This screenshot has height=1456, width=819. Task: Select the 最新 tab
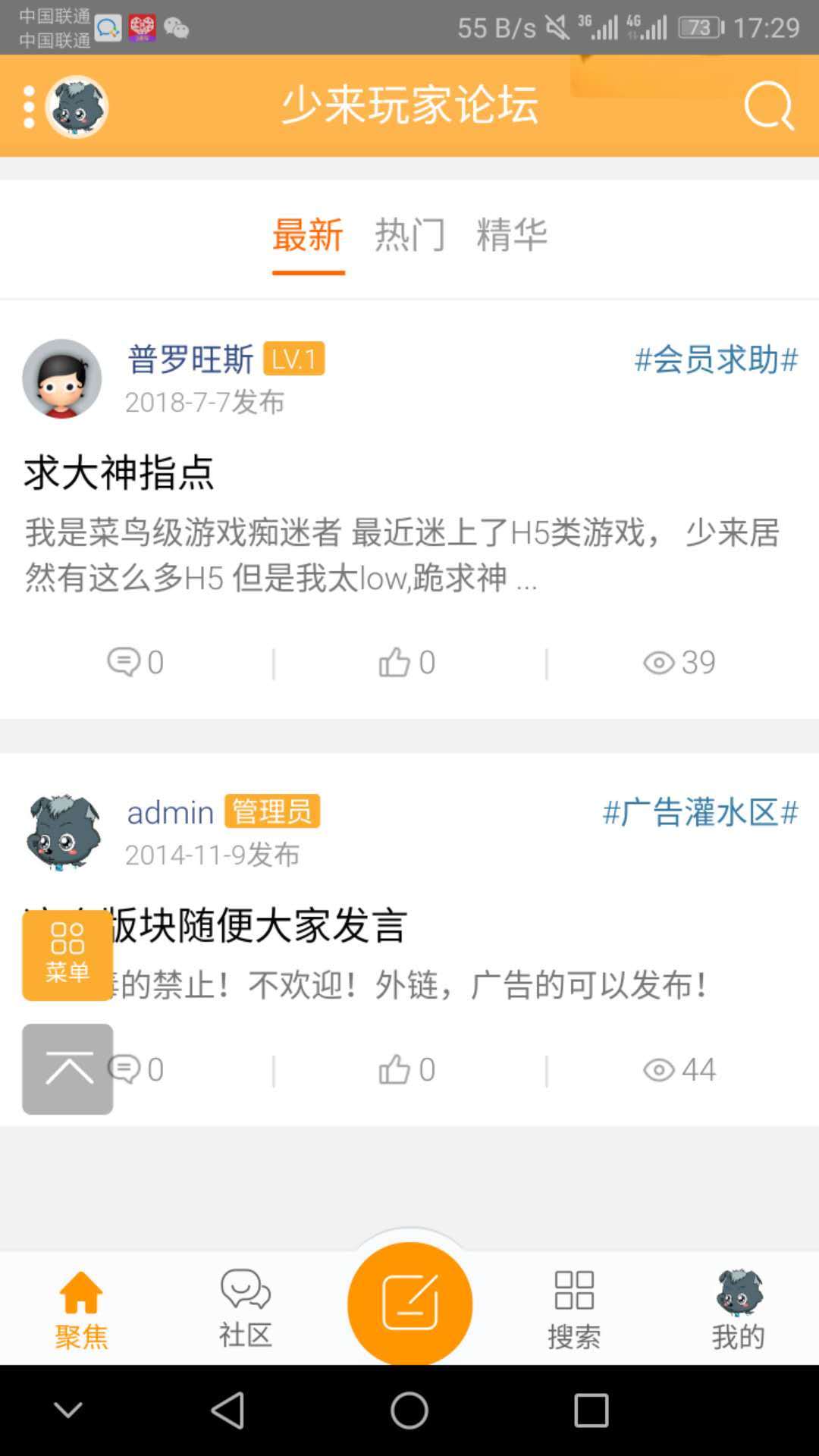pyautogui.click(x=308, y=235)
